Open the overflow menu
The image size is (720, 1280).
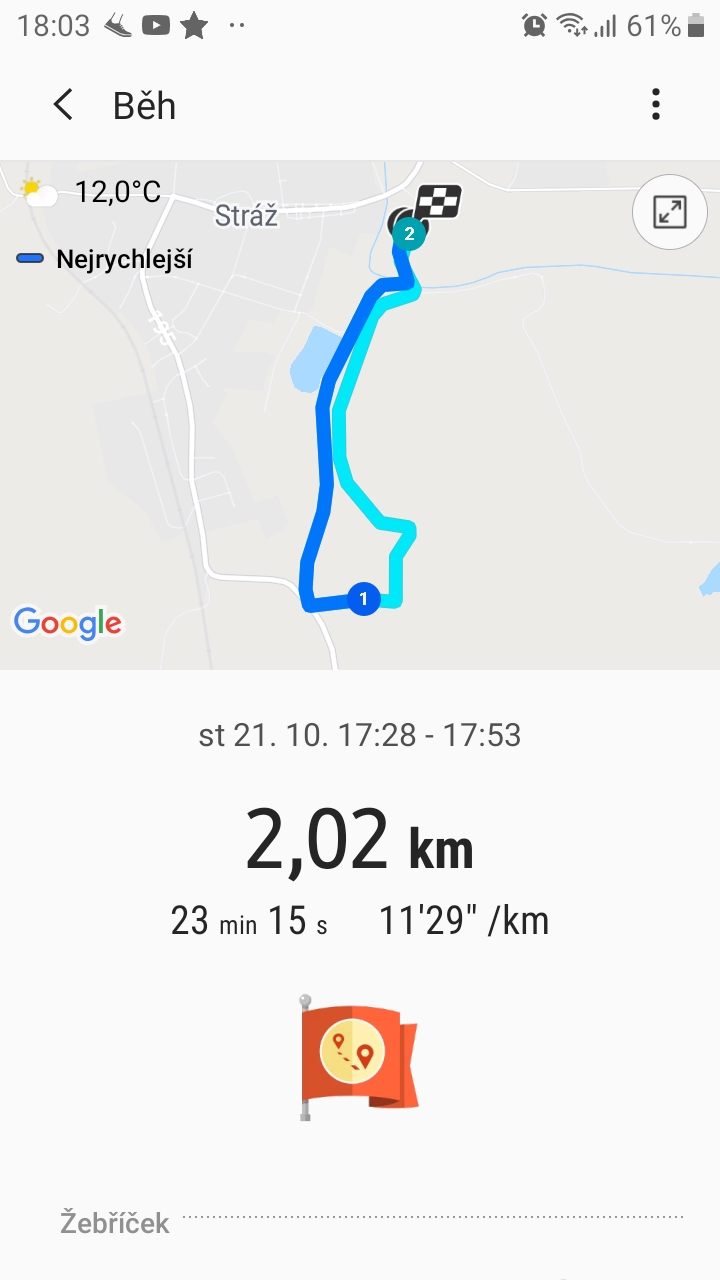click(656, 105)
